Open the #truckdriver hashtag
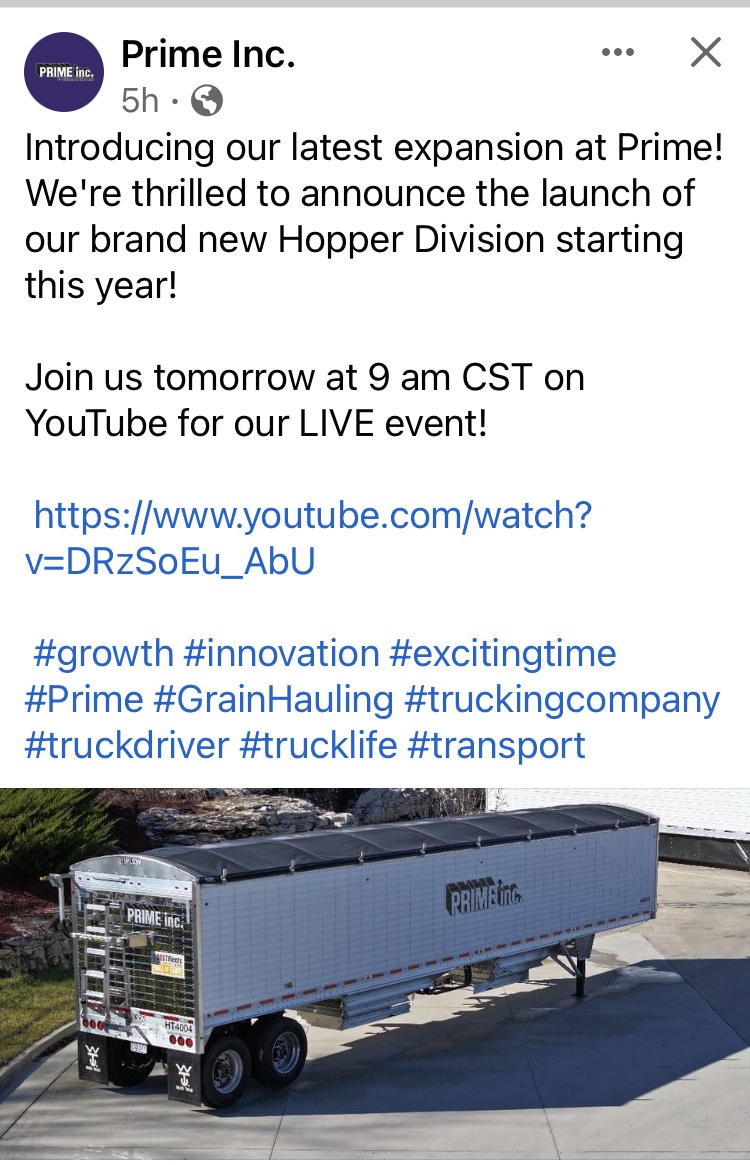 126,746
